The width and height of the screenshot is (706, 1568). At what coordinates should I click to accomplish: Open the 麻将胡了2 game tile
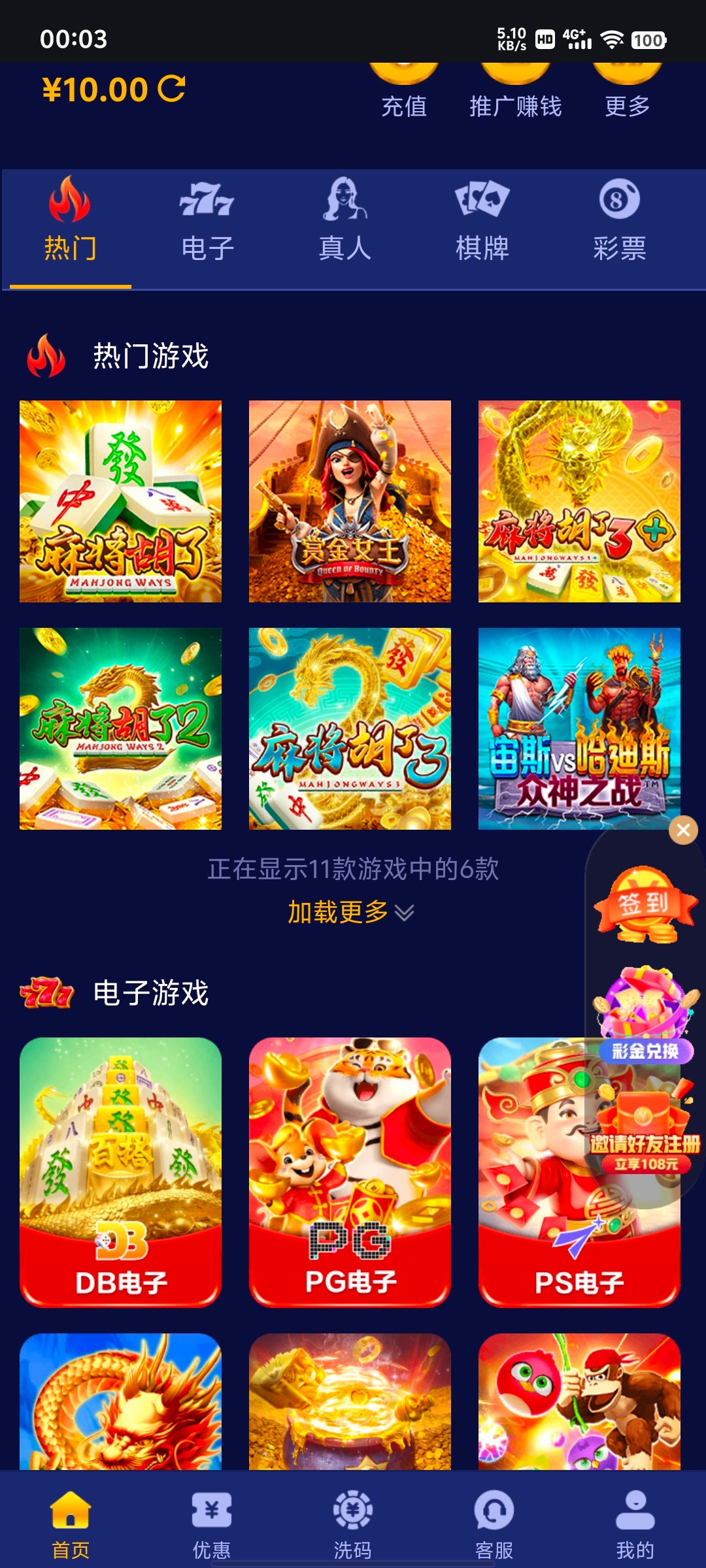tap(120, 728)
